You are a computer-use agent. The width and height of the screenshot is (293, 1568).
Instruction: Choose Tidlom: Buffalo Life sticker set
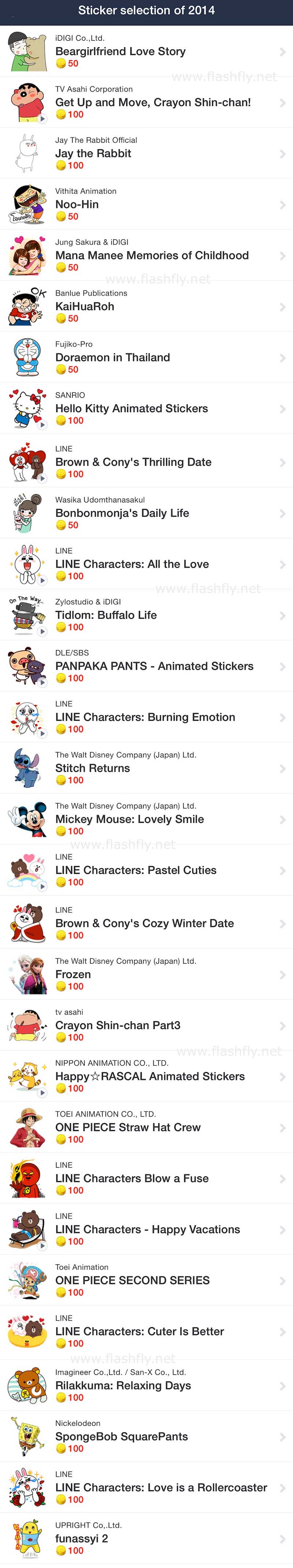(x=106, y=615)
